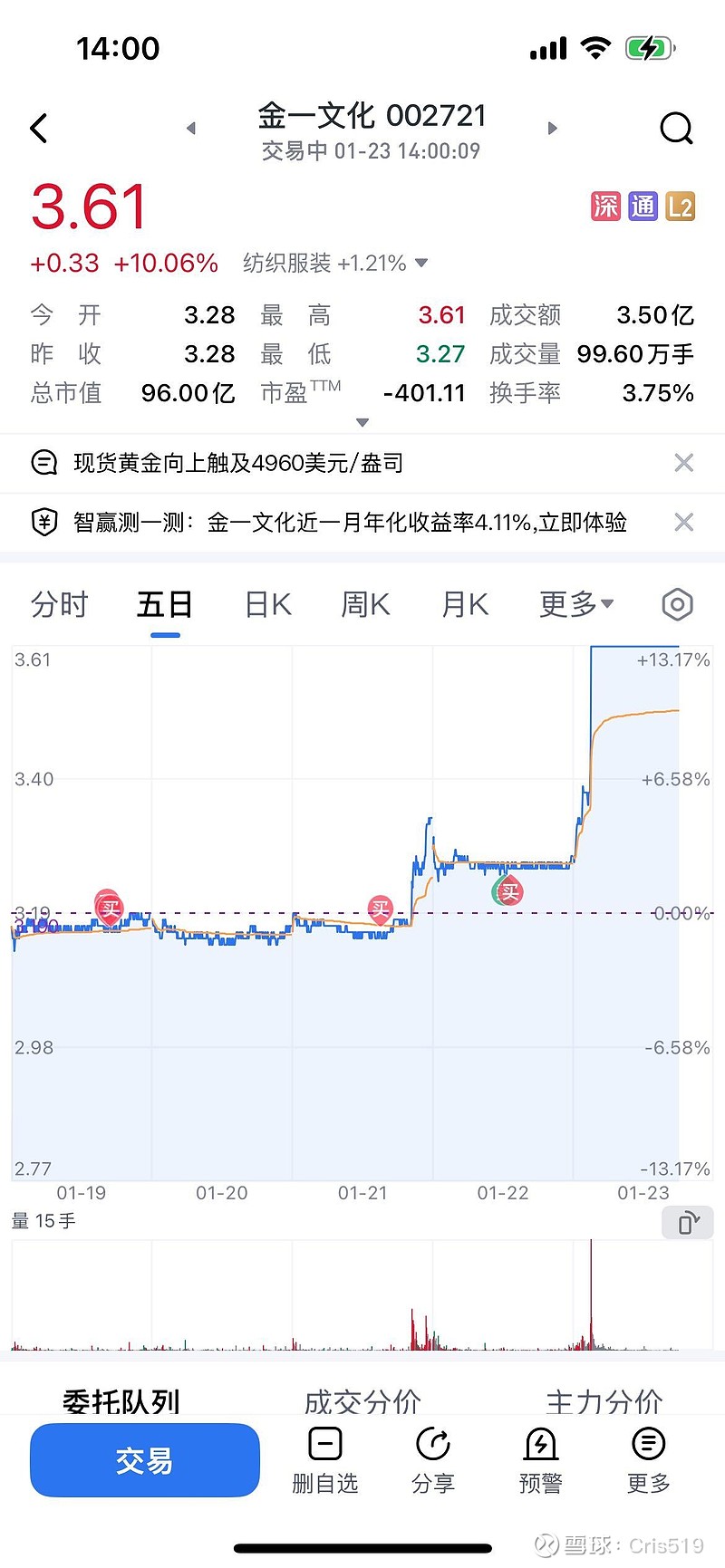Expand additional stock stats with down chevron
Screen dimensions: 725x1568
[x=362, y=422]
